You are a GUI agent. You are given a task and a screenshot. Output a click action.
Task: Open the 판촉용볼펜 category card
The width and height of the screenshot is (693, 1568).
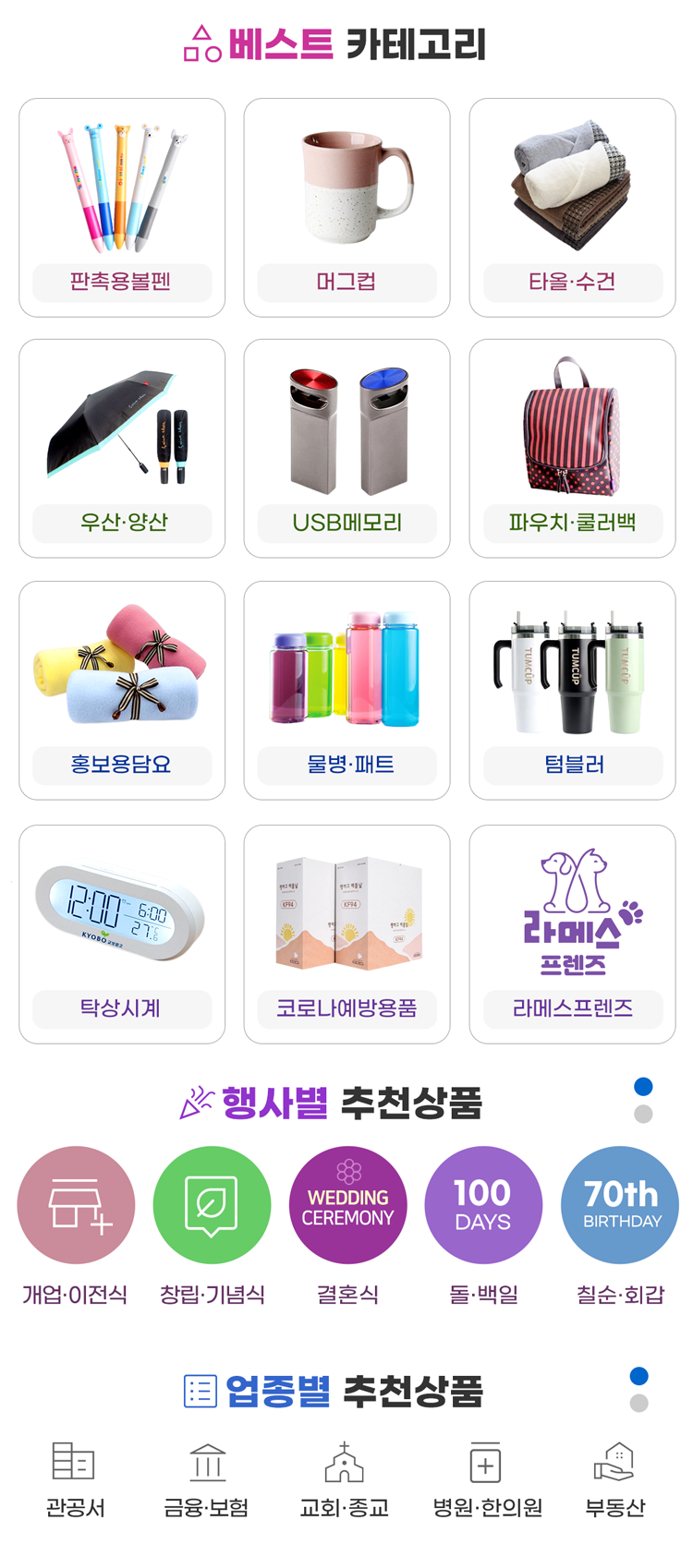click(122, 208)
